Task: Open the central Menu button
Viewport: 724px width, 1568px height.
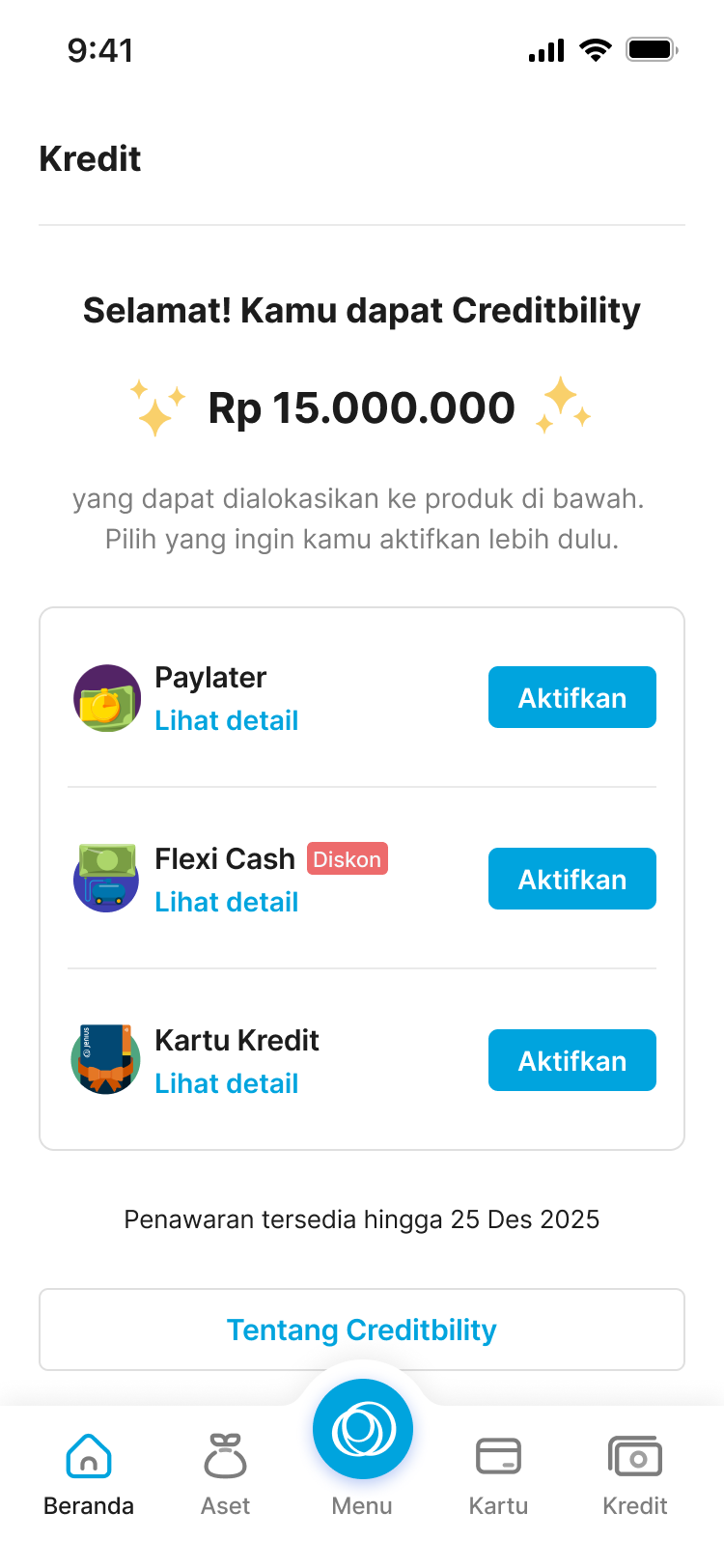Action: click(x=362, y=1431)
